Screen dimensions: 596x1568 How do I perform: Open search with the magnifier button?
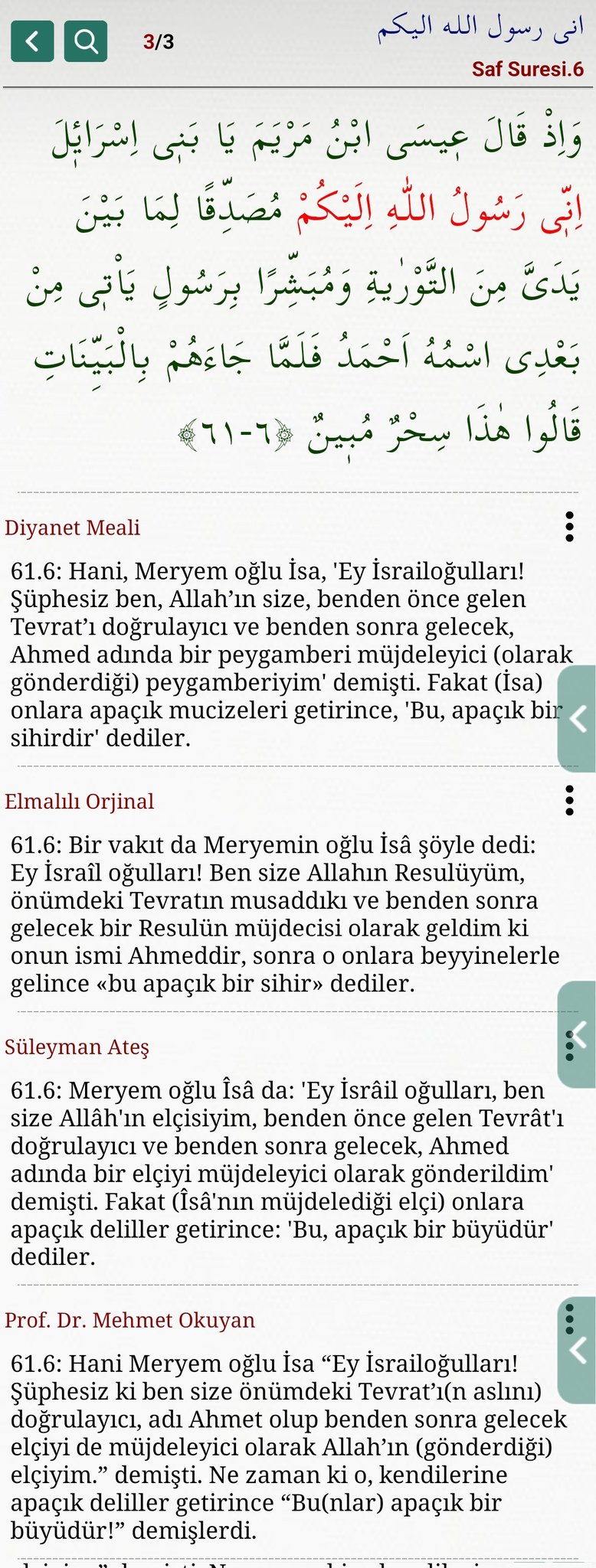[86, 41]
